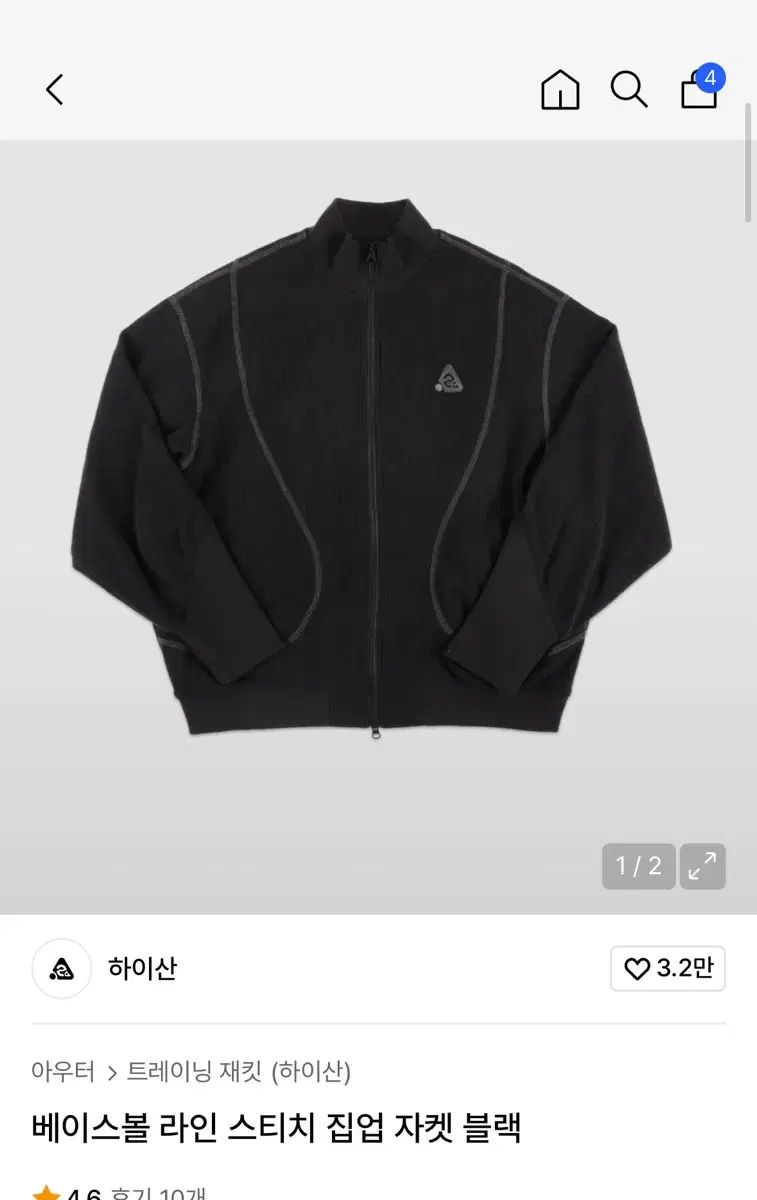Expand the product image to fullscreen

coord(703,866)
